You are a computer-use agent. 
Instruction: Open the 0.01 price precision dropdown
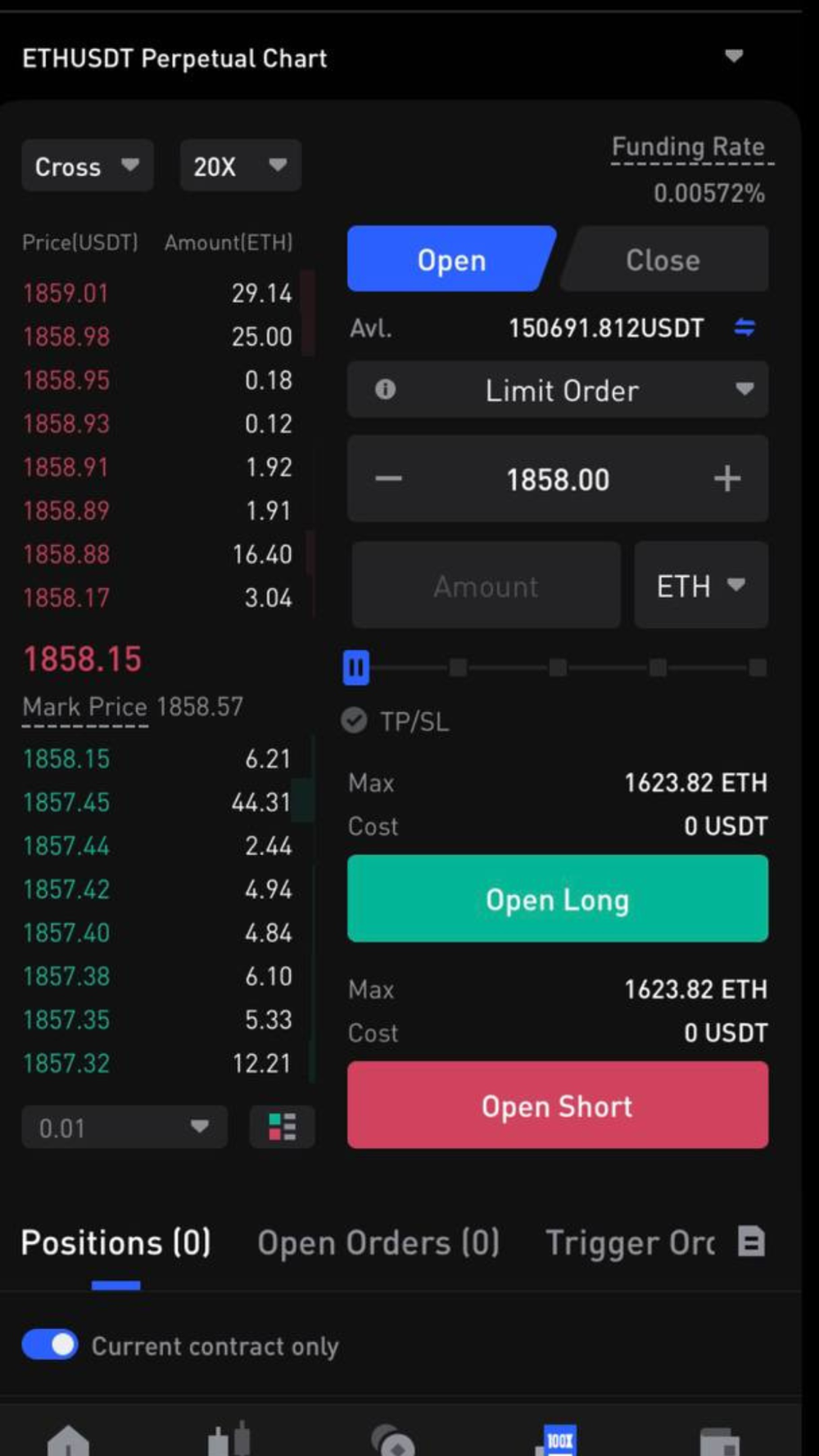tap(124, 1128)
